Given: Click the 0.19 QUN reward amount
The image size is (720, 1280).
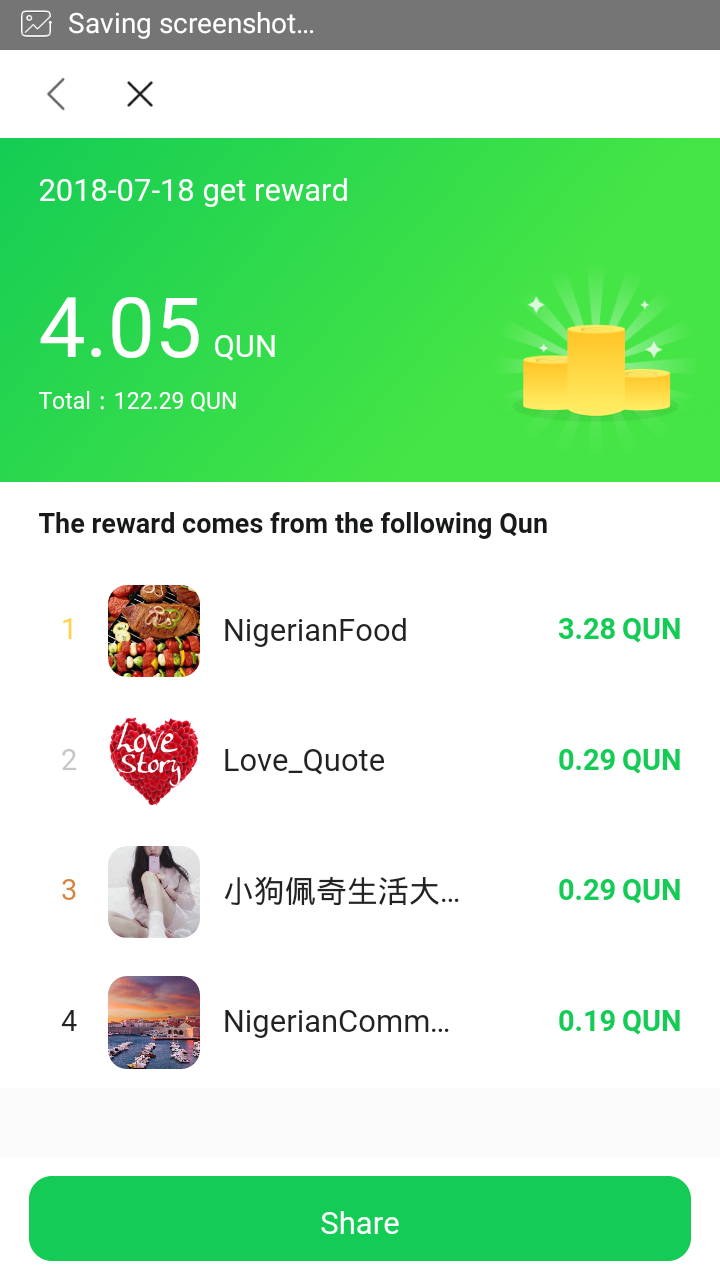Looking at the screenshot, I should tap(619, 1021).
